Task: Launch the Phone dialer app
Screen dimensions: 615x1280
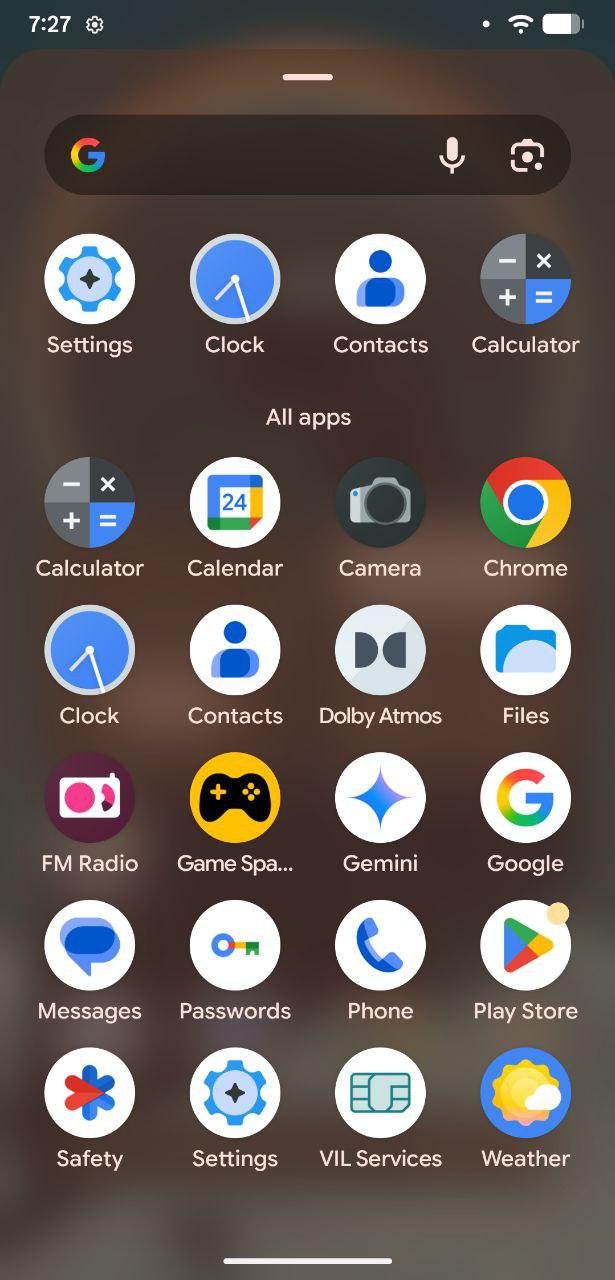Action: coord(380,945)
